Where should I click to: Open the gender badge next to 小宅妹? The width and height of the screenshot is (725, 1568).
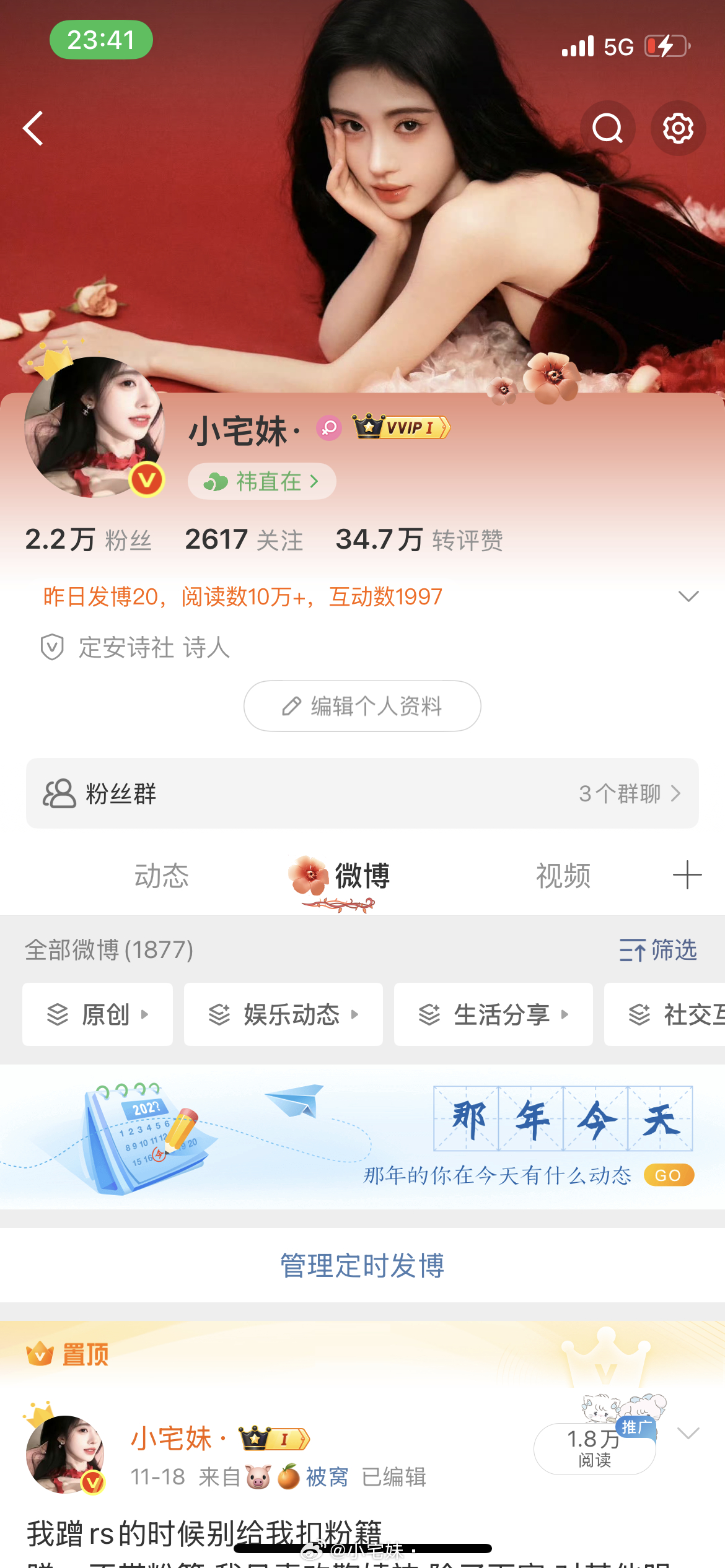[329, 428]
